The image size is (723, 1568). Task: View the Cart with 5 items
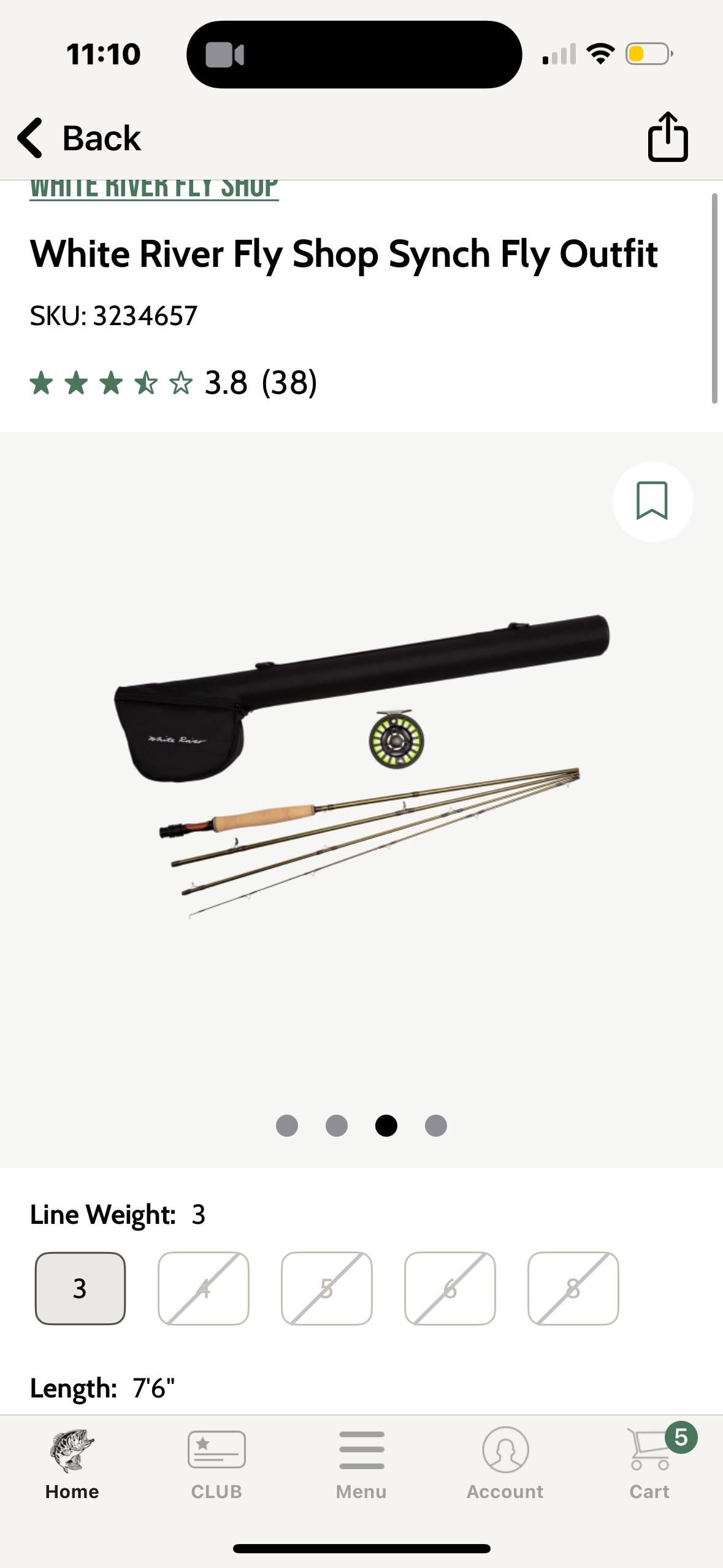tap(649, 1464)
